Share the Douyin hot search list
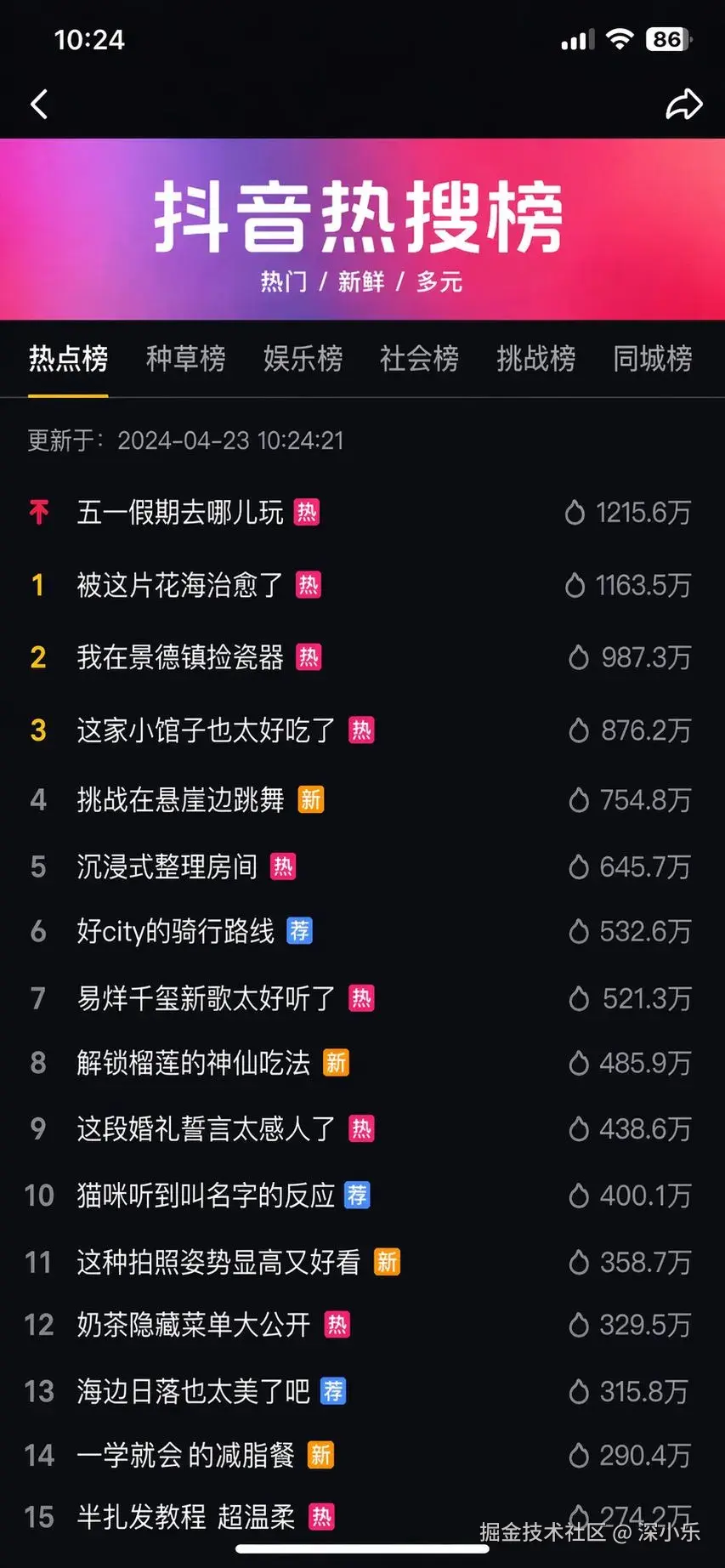 tap(683, 105)
